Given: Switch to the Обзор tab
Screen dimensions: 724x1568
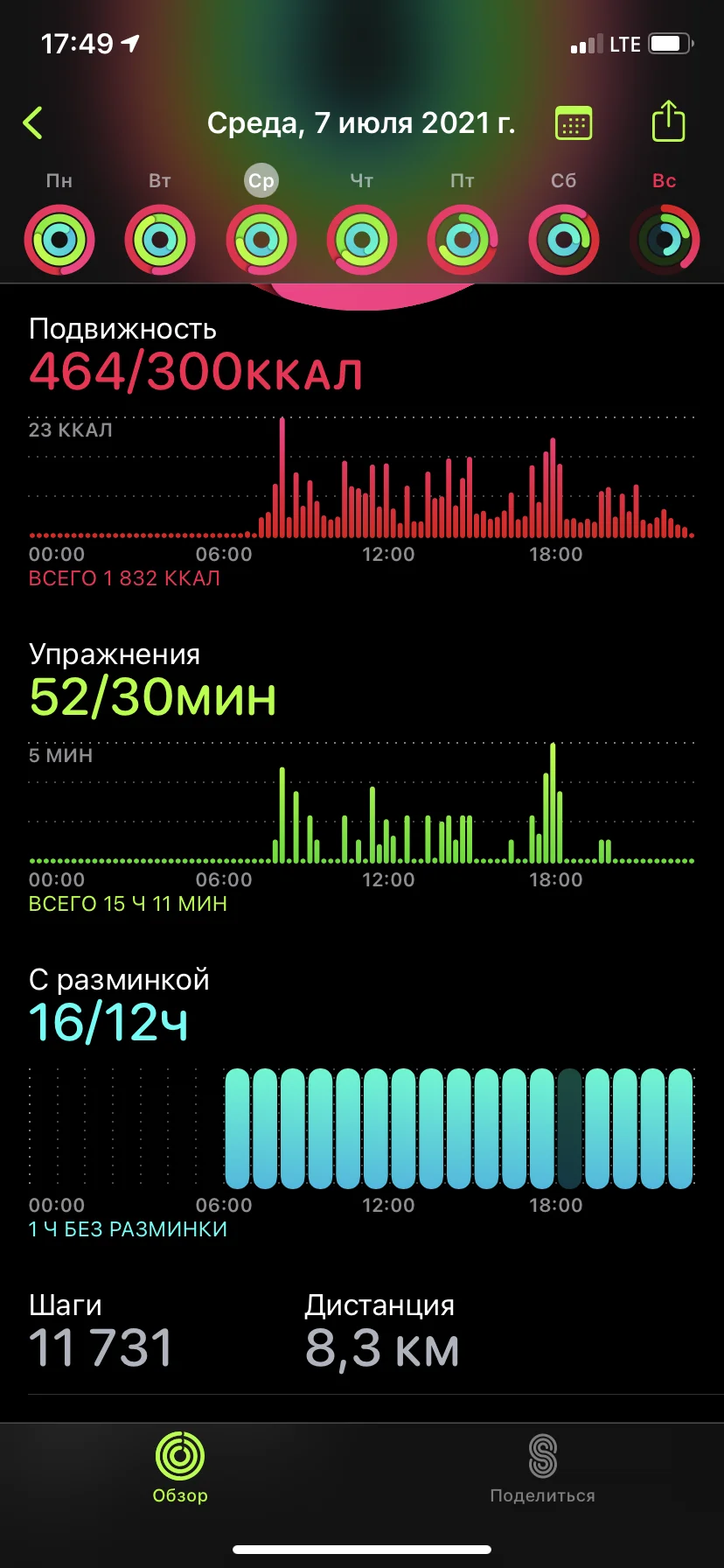Looking at the screenshot, I should click(180, 1468).
